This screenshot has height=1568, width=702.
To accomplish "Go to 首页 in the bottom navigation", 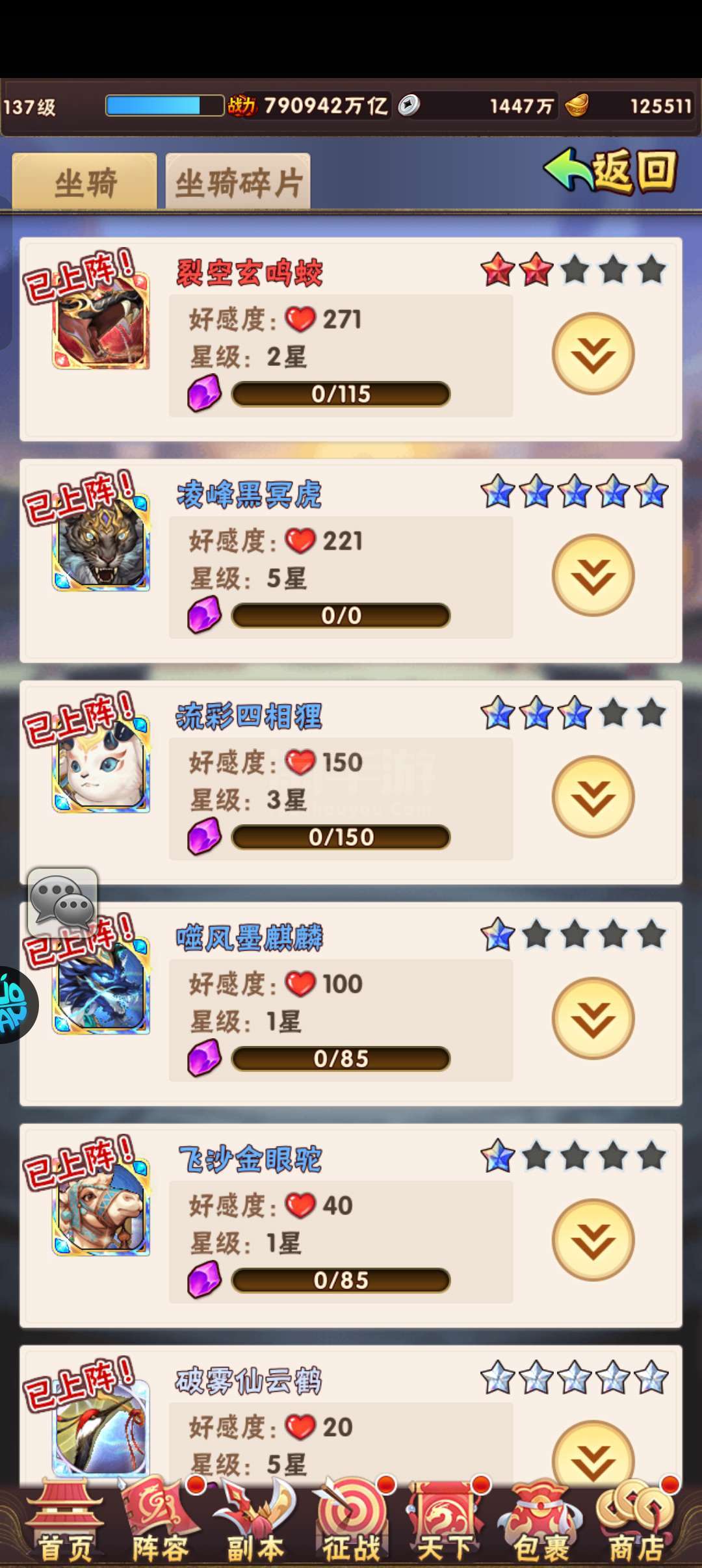I will (x=64, y=1521).
